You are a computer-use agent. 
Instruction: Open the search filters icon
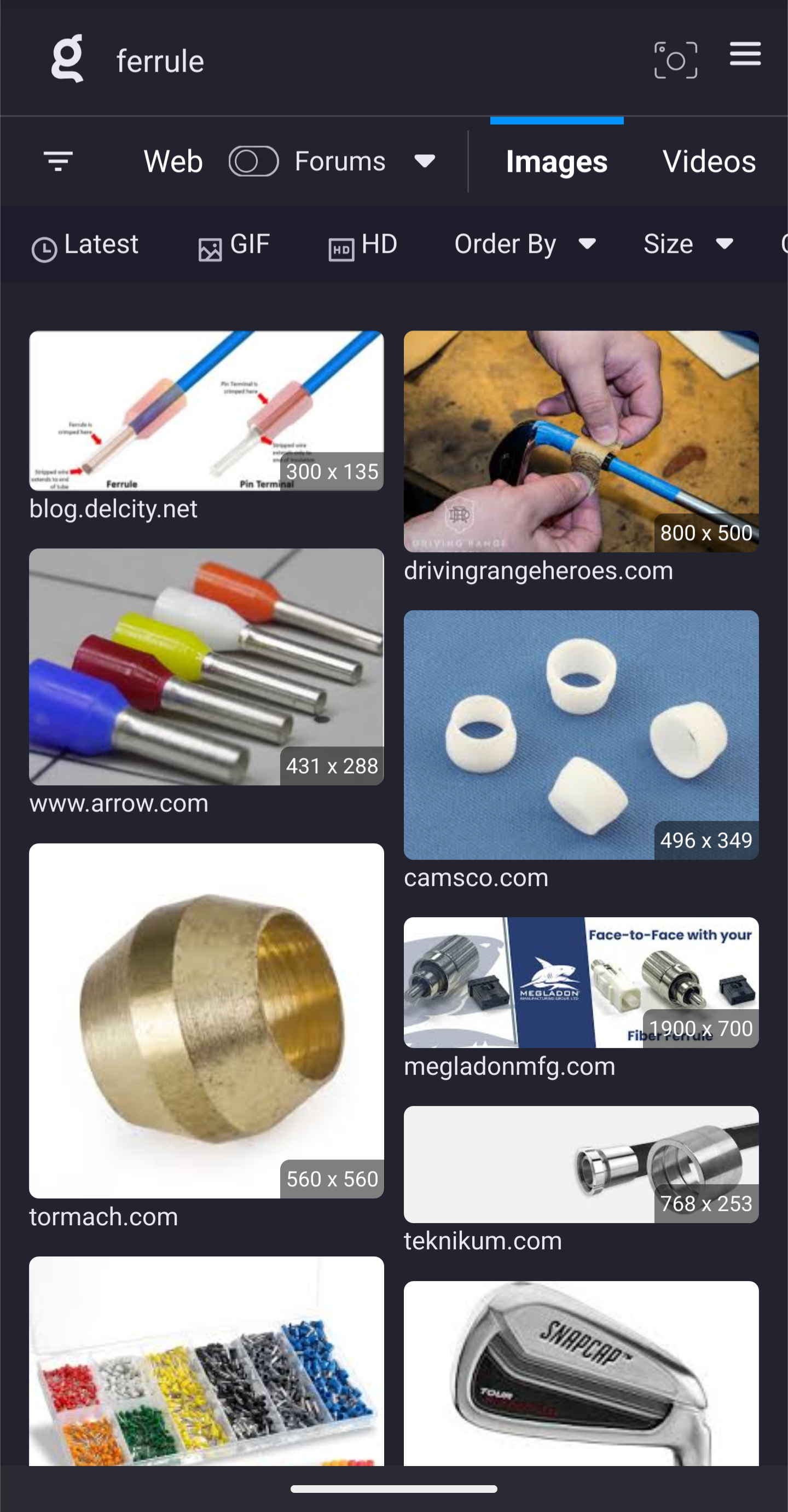click(x=58, y=161)
